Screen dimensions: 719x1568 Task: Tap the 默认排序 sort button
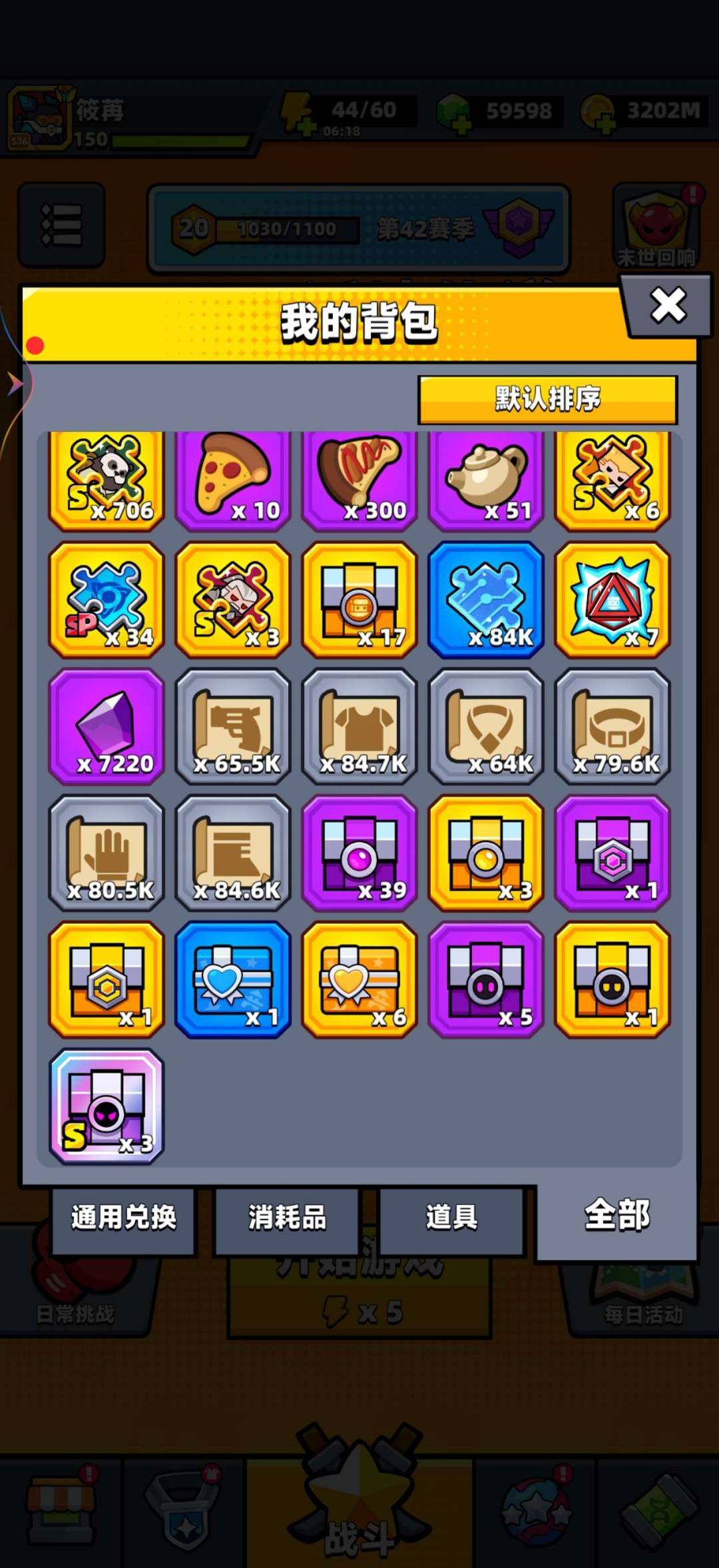(547, 400)
